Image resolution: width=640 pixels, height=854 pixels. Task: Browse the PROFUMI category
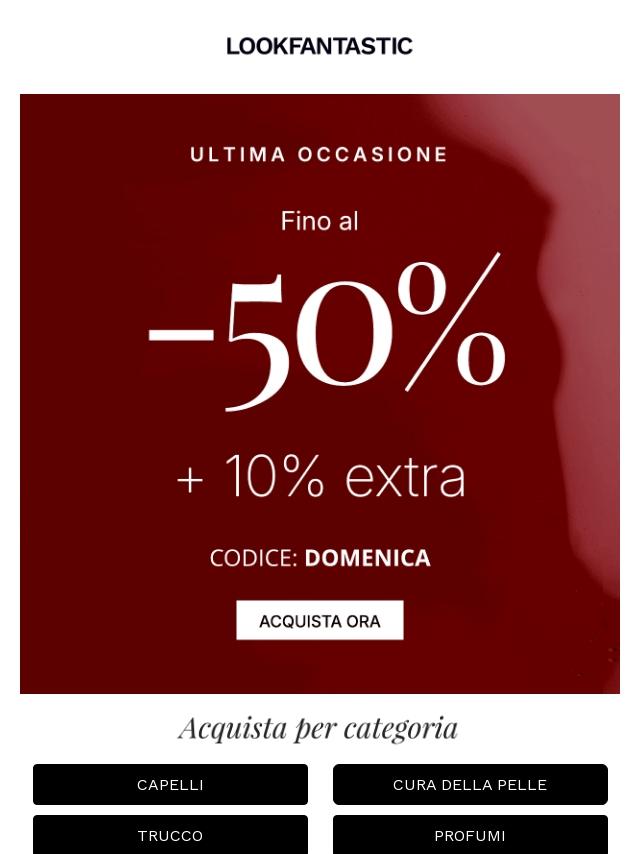click(x=470, y=834)
